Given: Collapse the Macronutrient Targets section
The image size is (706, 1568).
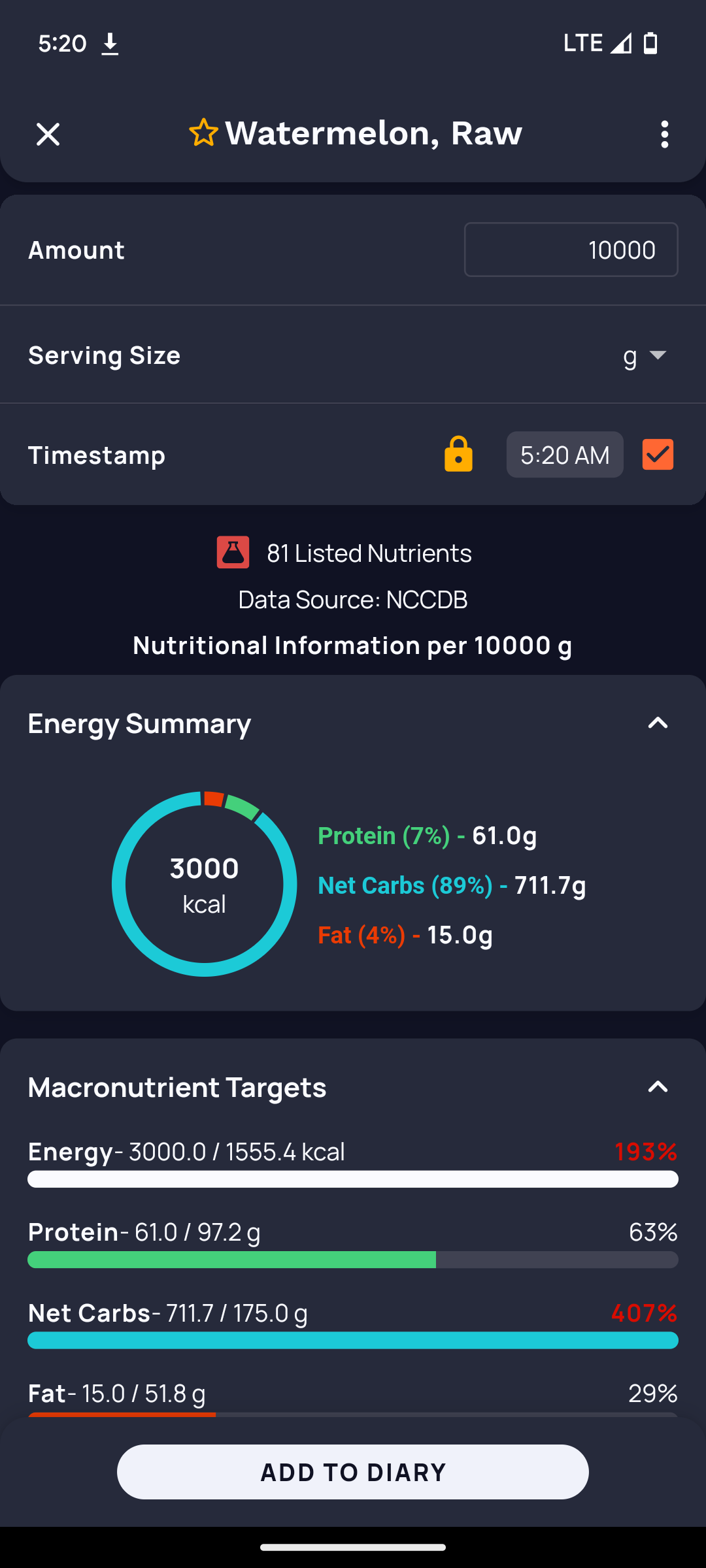Looking at the screenshot, I should (x=658, y=1087).
